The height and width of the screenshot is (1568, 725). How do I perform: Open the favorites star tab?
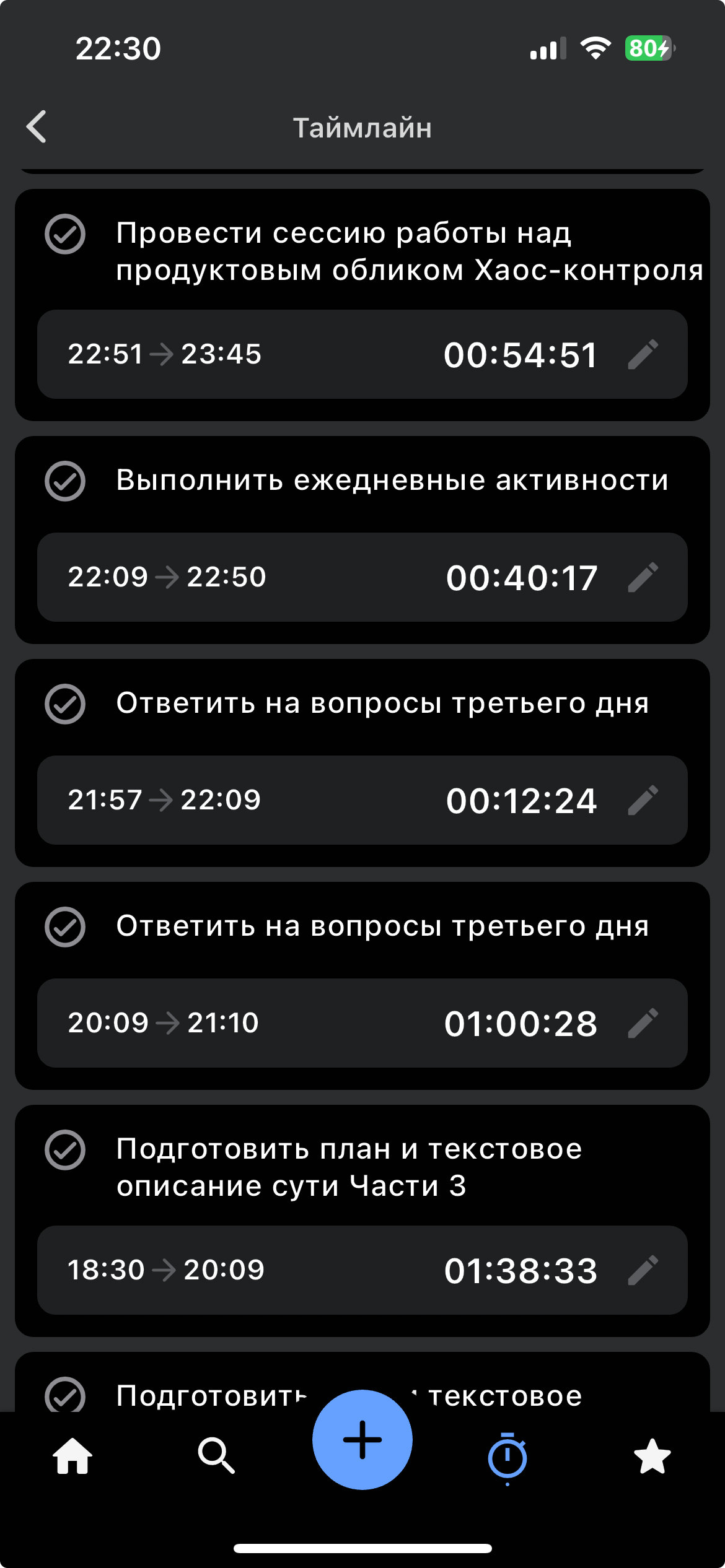(652, 1456)
